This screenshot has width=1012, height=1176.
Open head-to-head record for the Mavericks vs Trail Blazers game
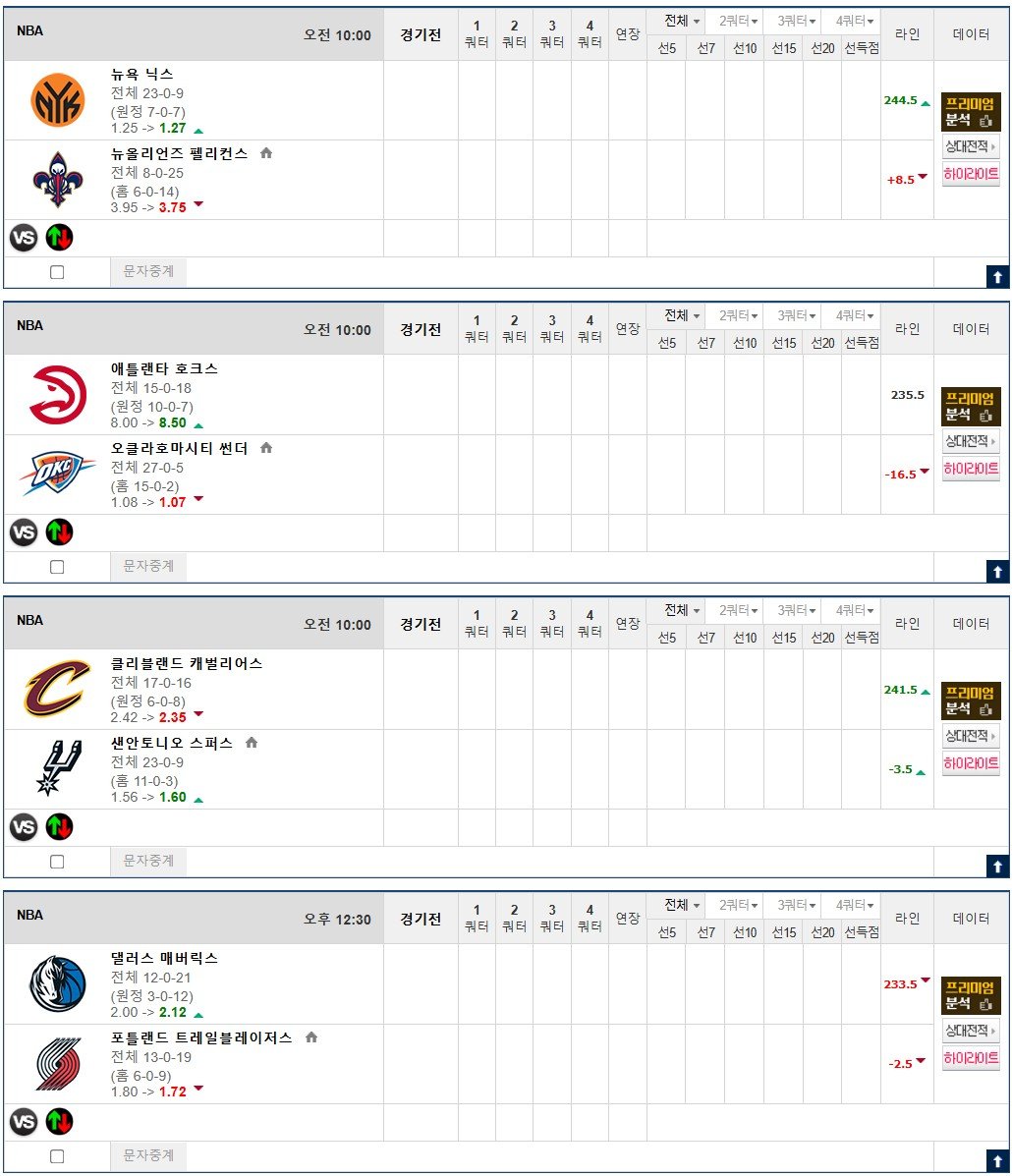pyautogui.click(x=971, y=1031)
